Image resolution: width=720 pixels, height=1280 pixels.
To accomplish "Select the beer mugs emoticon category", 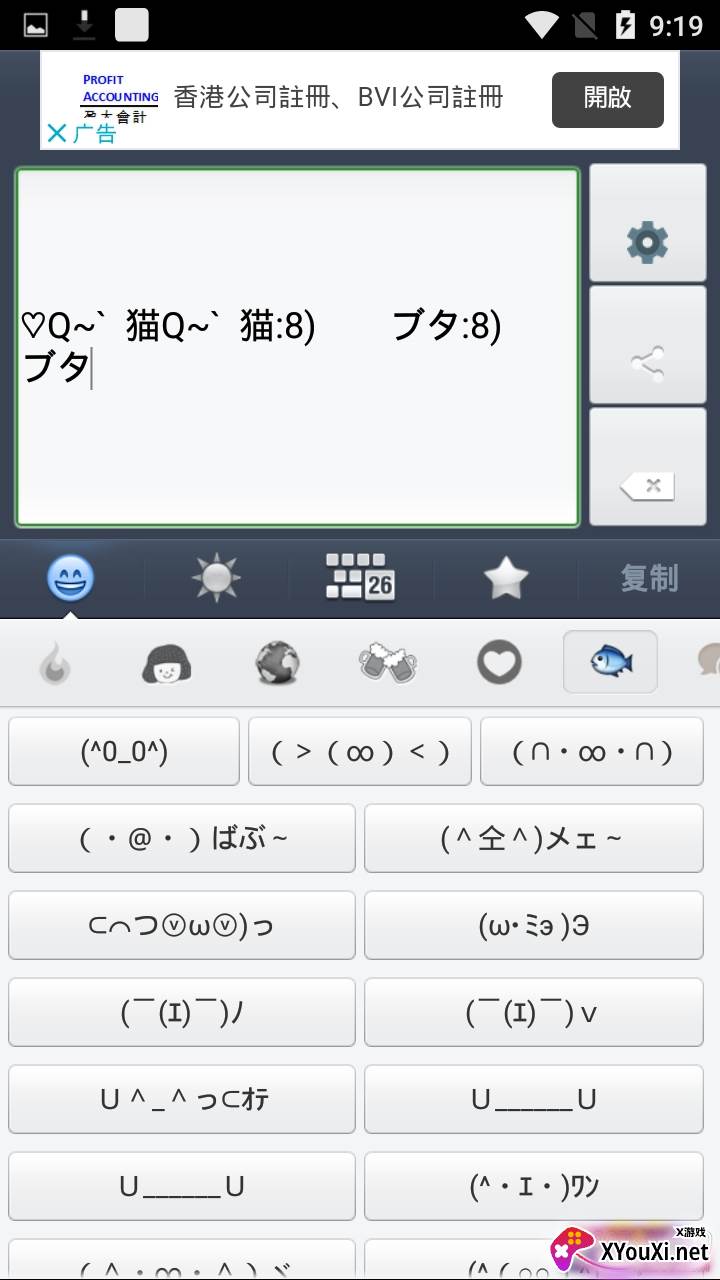I will pos(387,662).
